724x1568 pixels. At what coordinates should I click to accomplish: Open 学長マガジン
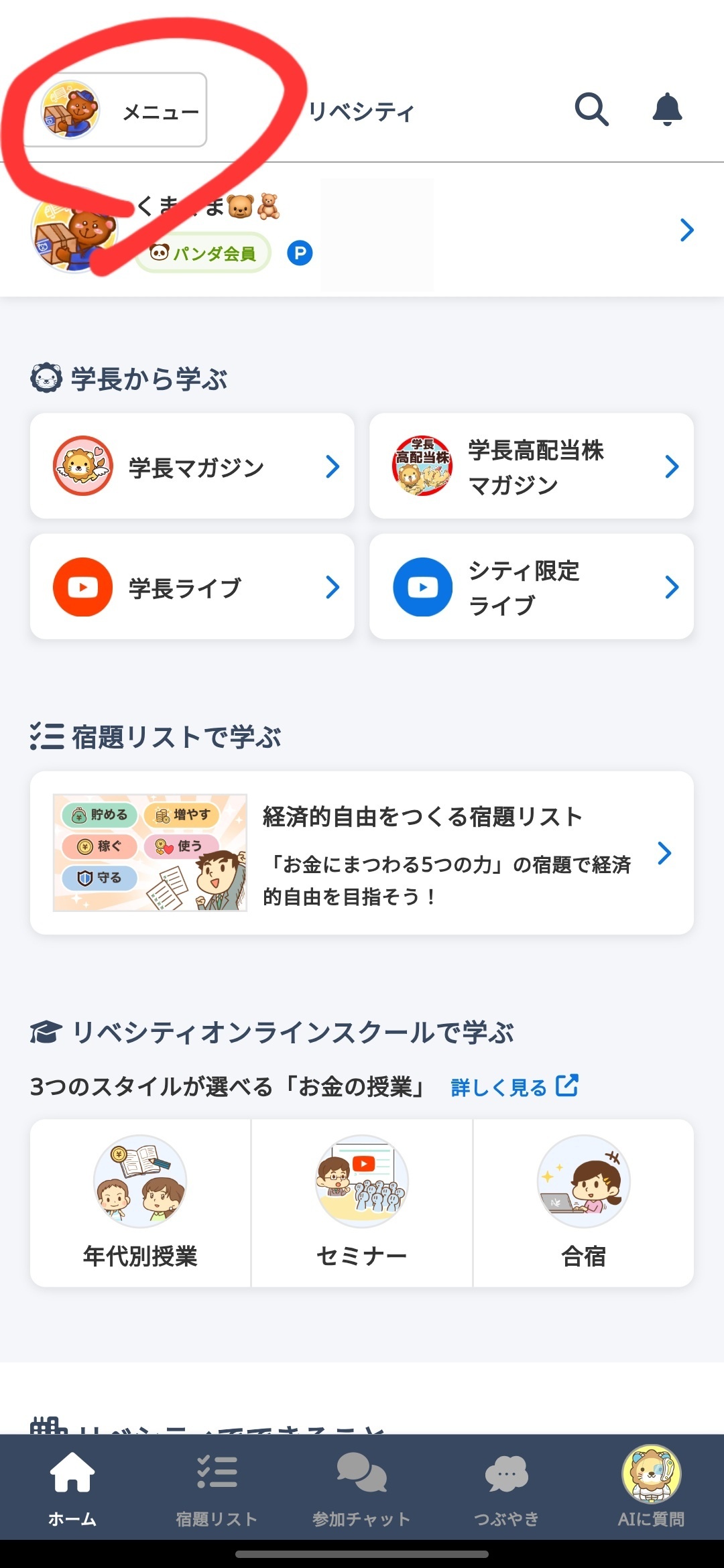[192, 466]
